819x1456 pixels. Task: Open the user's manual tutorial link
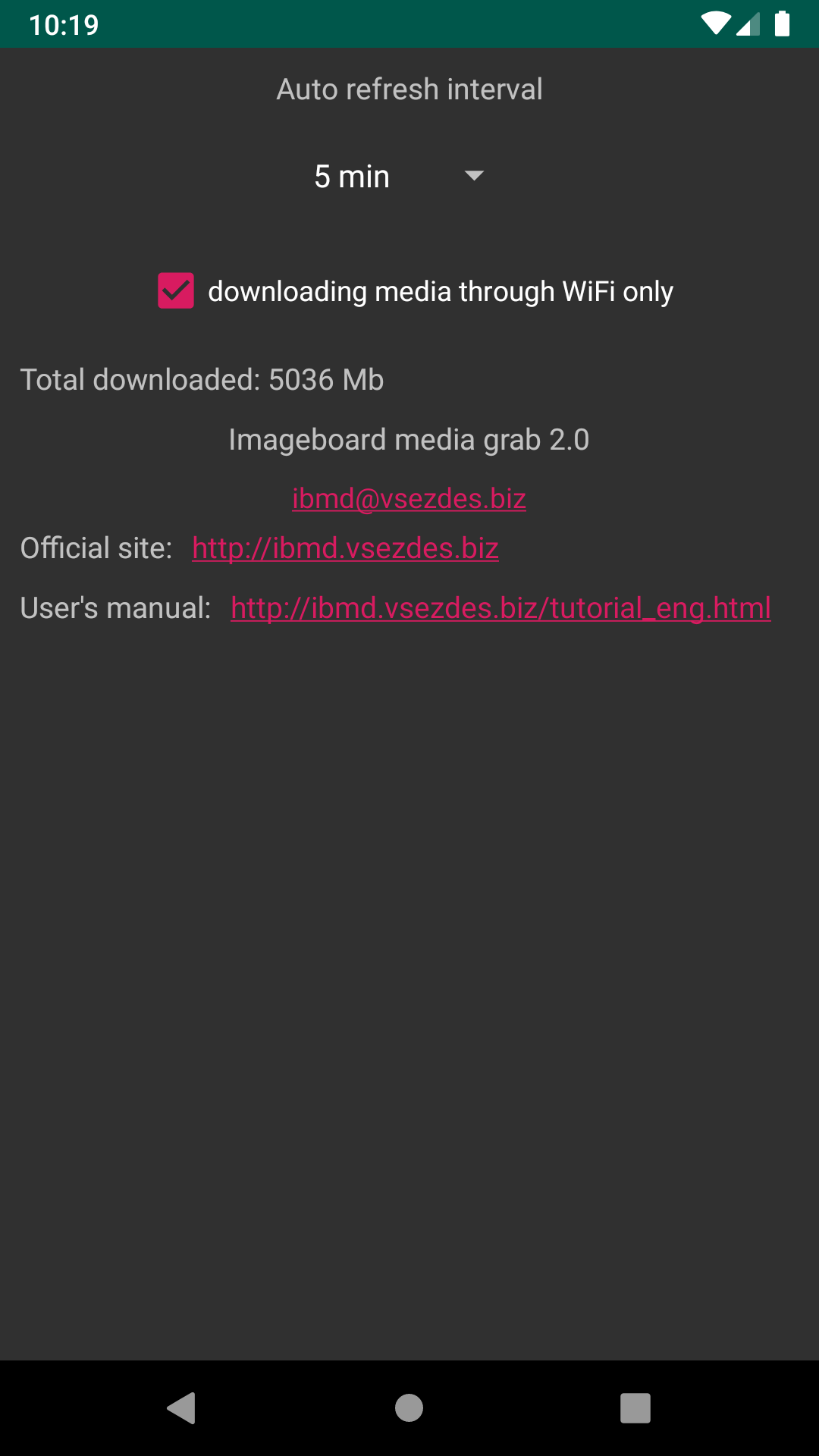click(x=500, y=607)
